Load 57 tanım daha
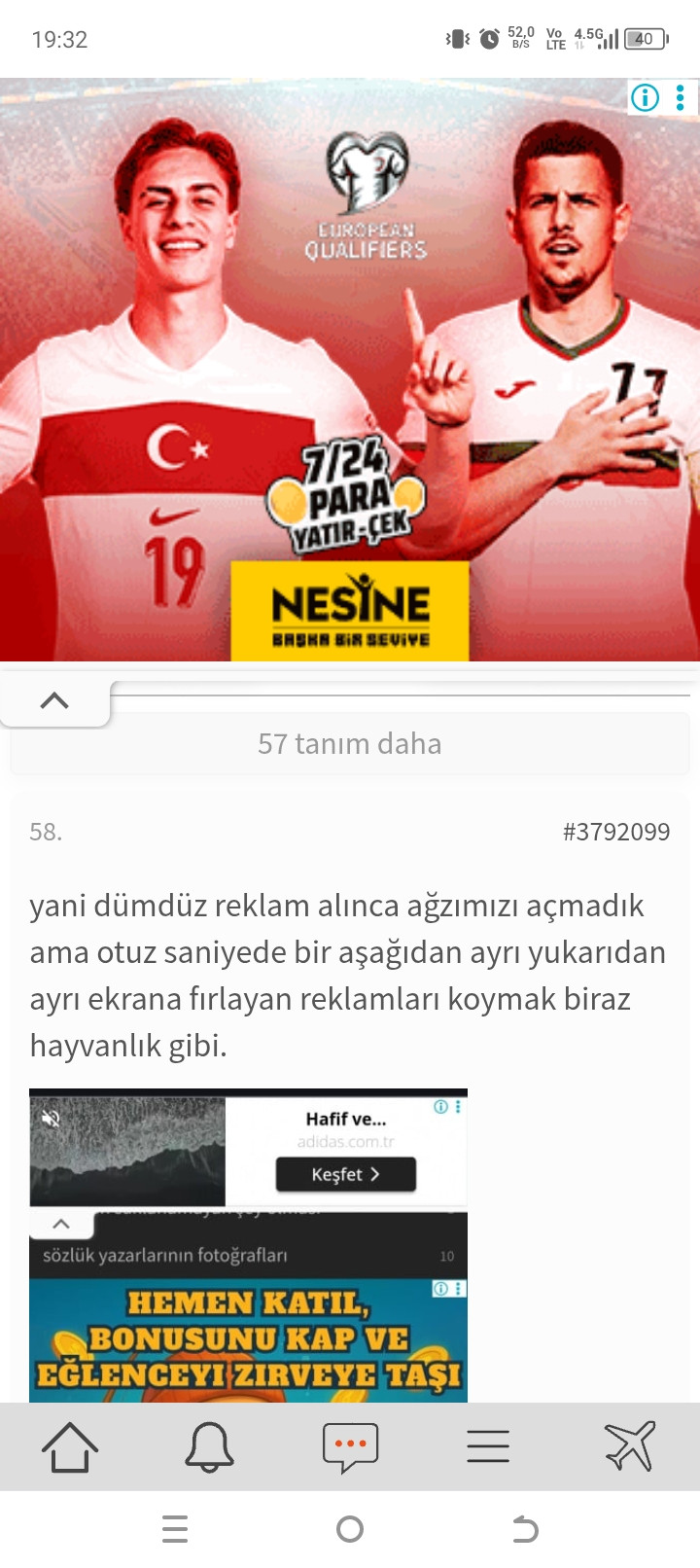The image size is (700, 1568). (350, 744)
